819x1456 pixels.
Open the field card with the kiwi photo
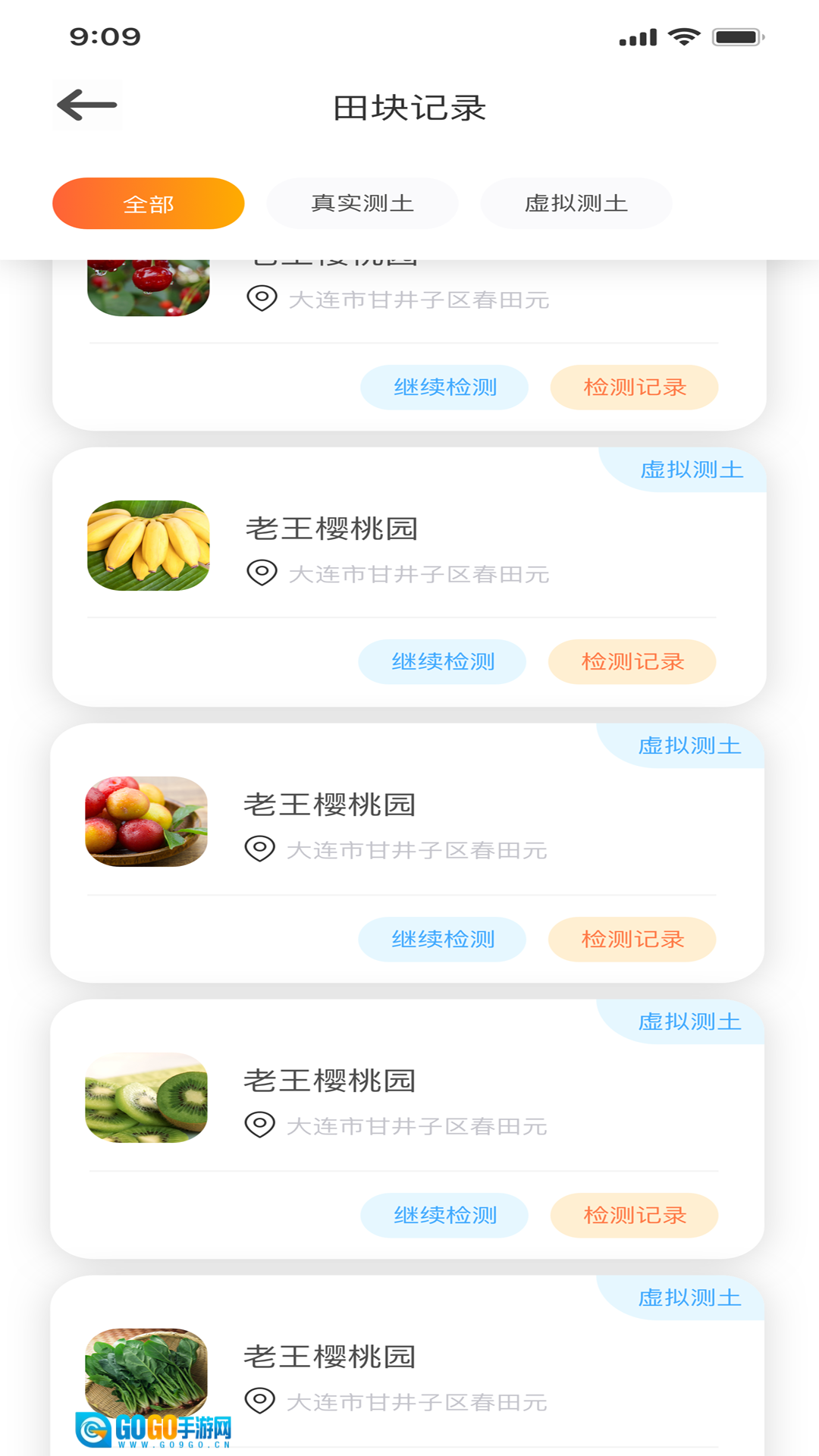pyautogui.click(x=329, y=1081)
